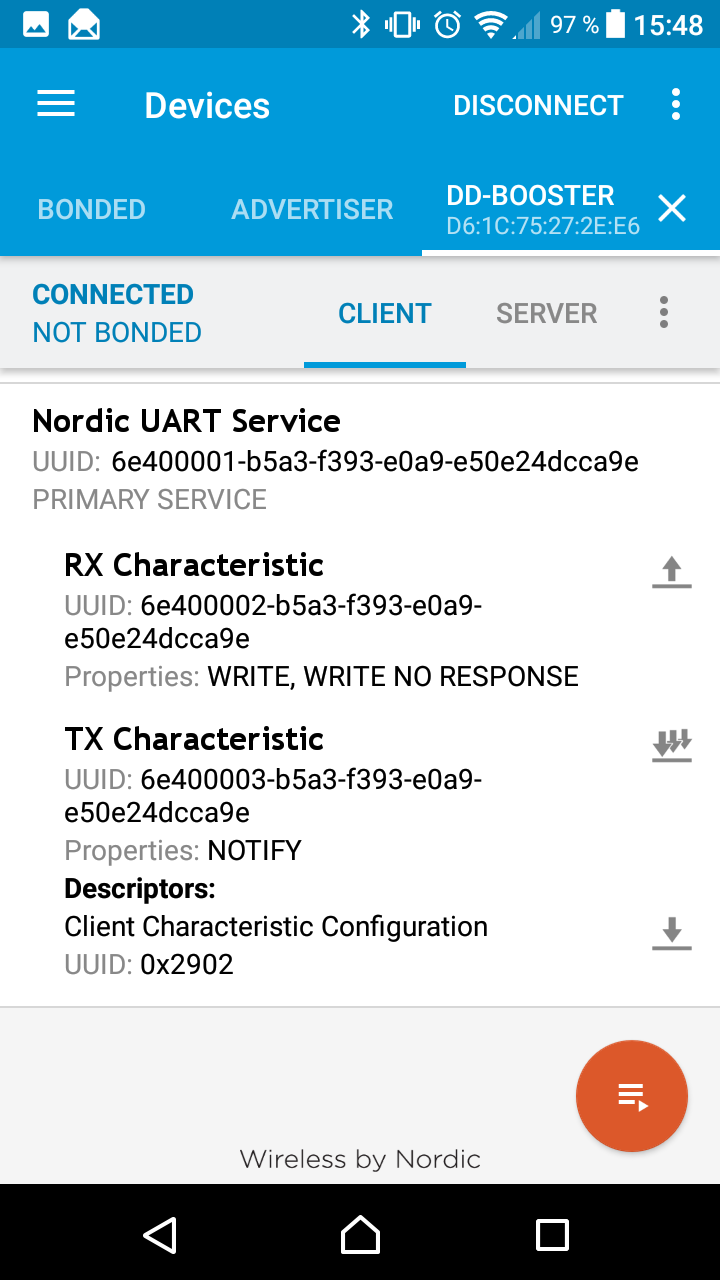Image resolution: width=720 pixels, height=1280 pixels.
Task: Open the recent apps view
Action: click(552, 1235)
